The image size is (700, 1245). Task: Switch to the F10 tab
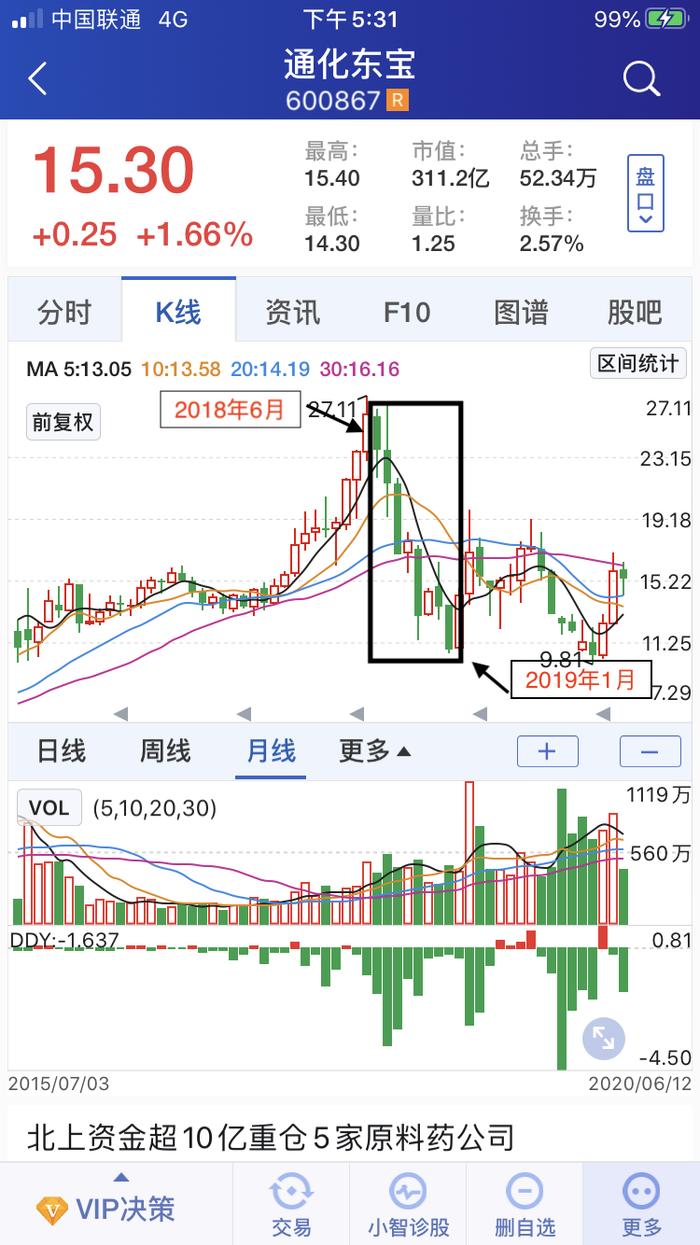click(x=407, y=312)
